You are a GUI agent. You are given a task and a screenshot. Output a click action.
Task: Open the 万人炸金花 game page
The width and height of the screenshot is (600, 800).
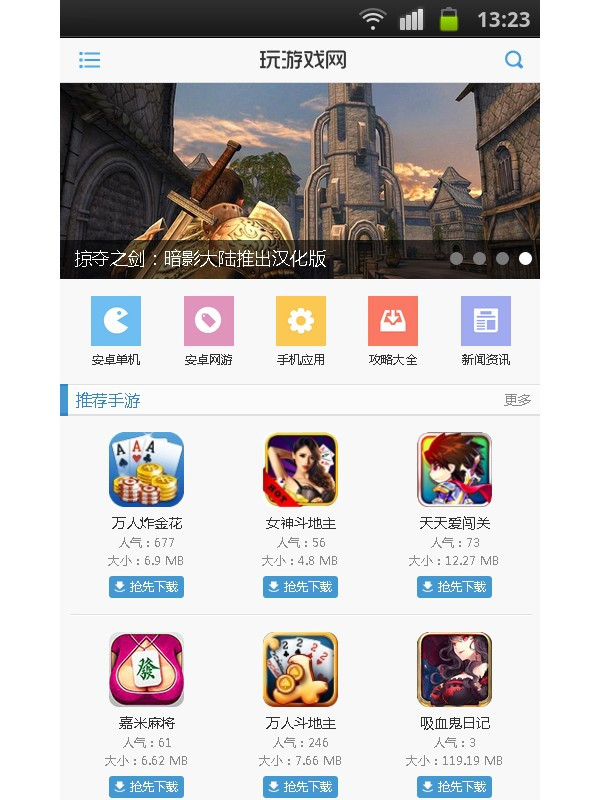point(146,469)
